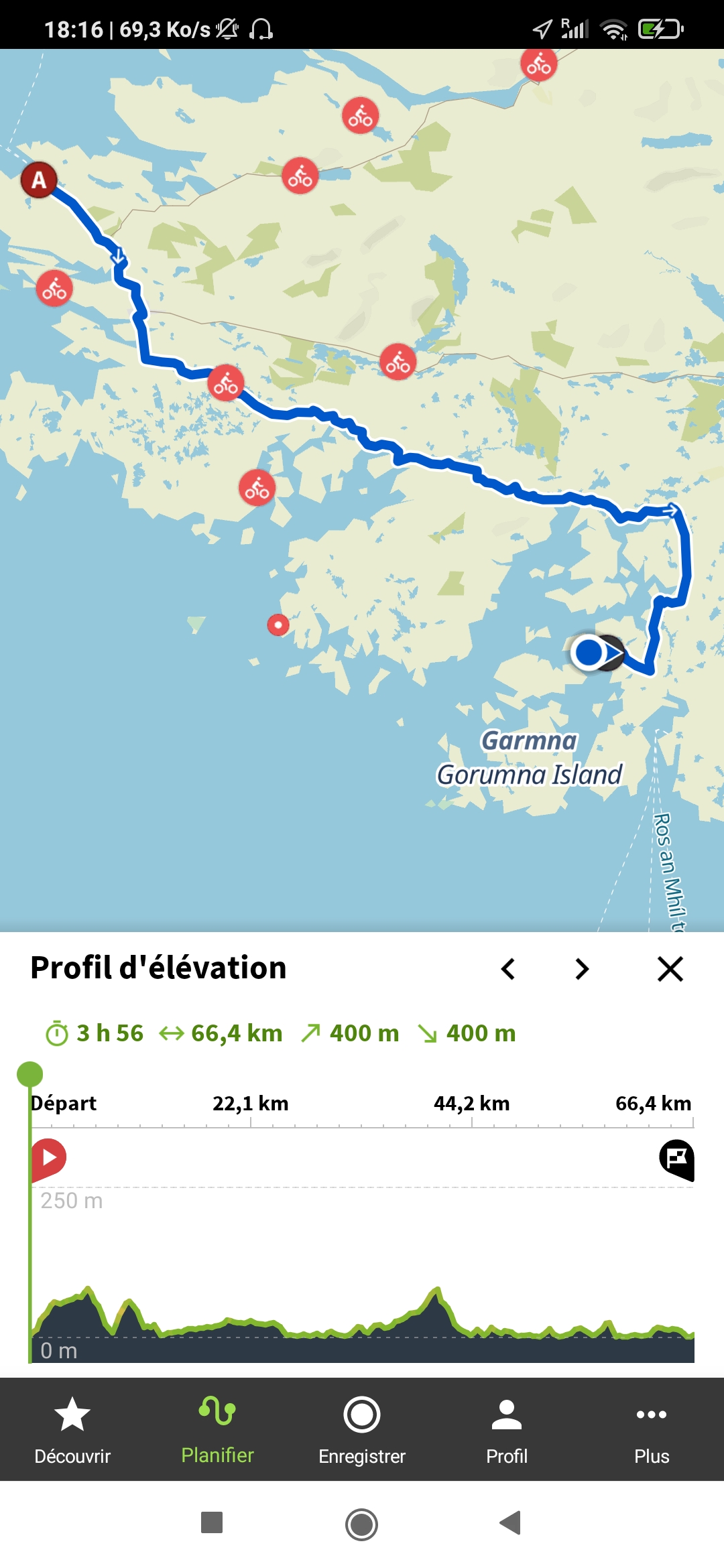Open the Plus menu tab
Viewport: 724px width, 1568px height.
[652, 1430]
